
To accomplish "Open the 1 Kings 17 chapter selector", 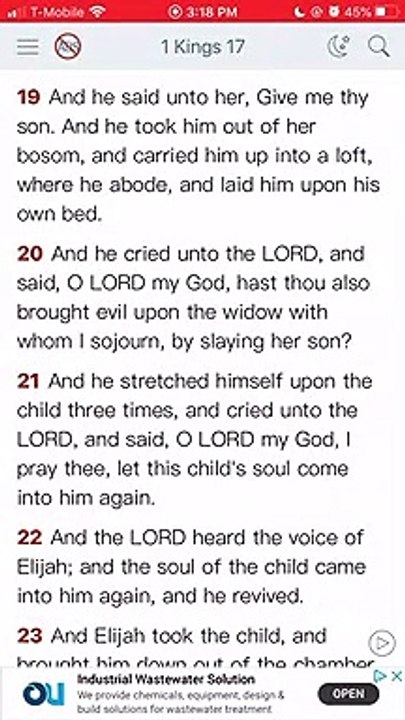I will (x=202, y=47).
